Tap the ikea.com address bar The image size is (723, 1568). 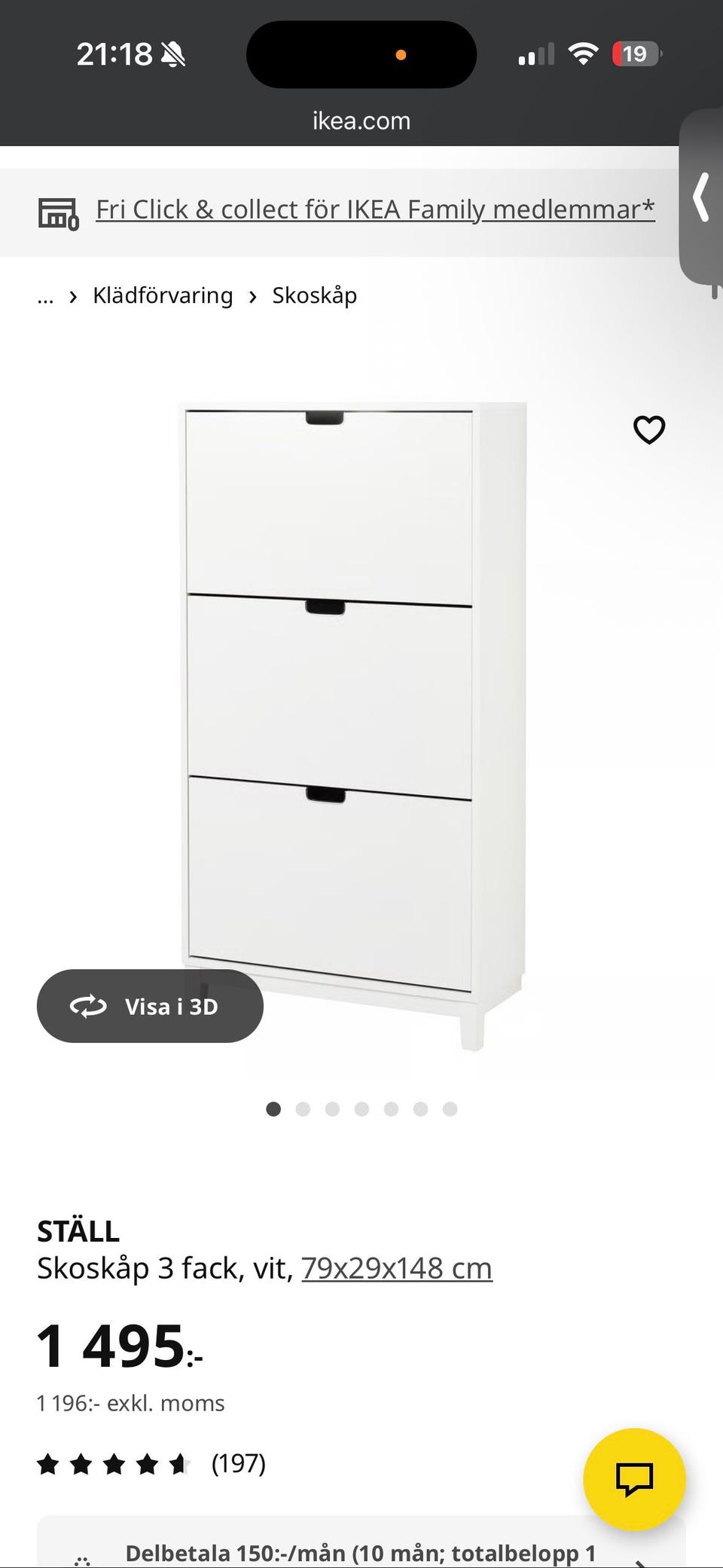click(361, 121)
